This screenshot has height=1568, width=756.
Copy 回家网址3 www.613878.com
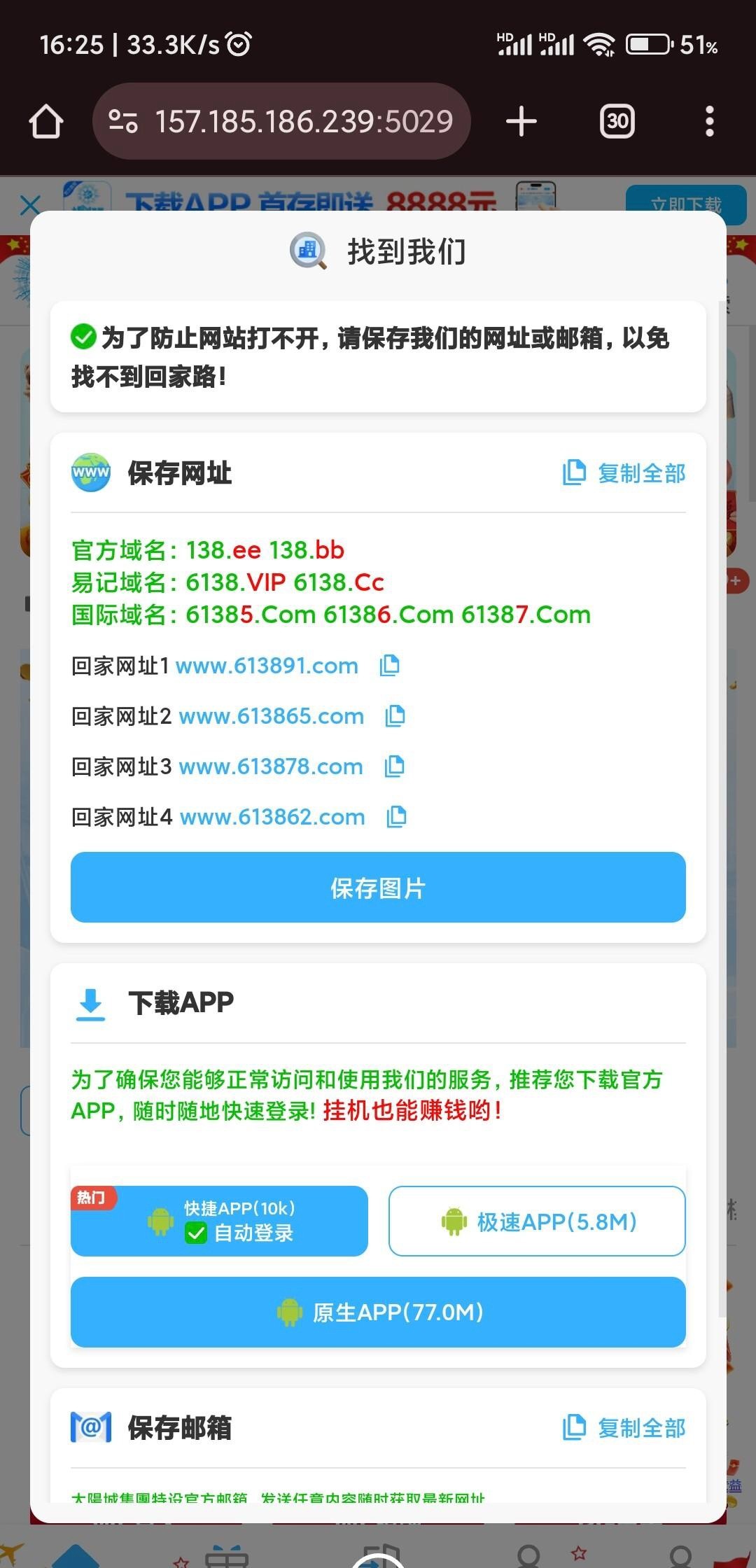pos(395,766)
